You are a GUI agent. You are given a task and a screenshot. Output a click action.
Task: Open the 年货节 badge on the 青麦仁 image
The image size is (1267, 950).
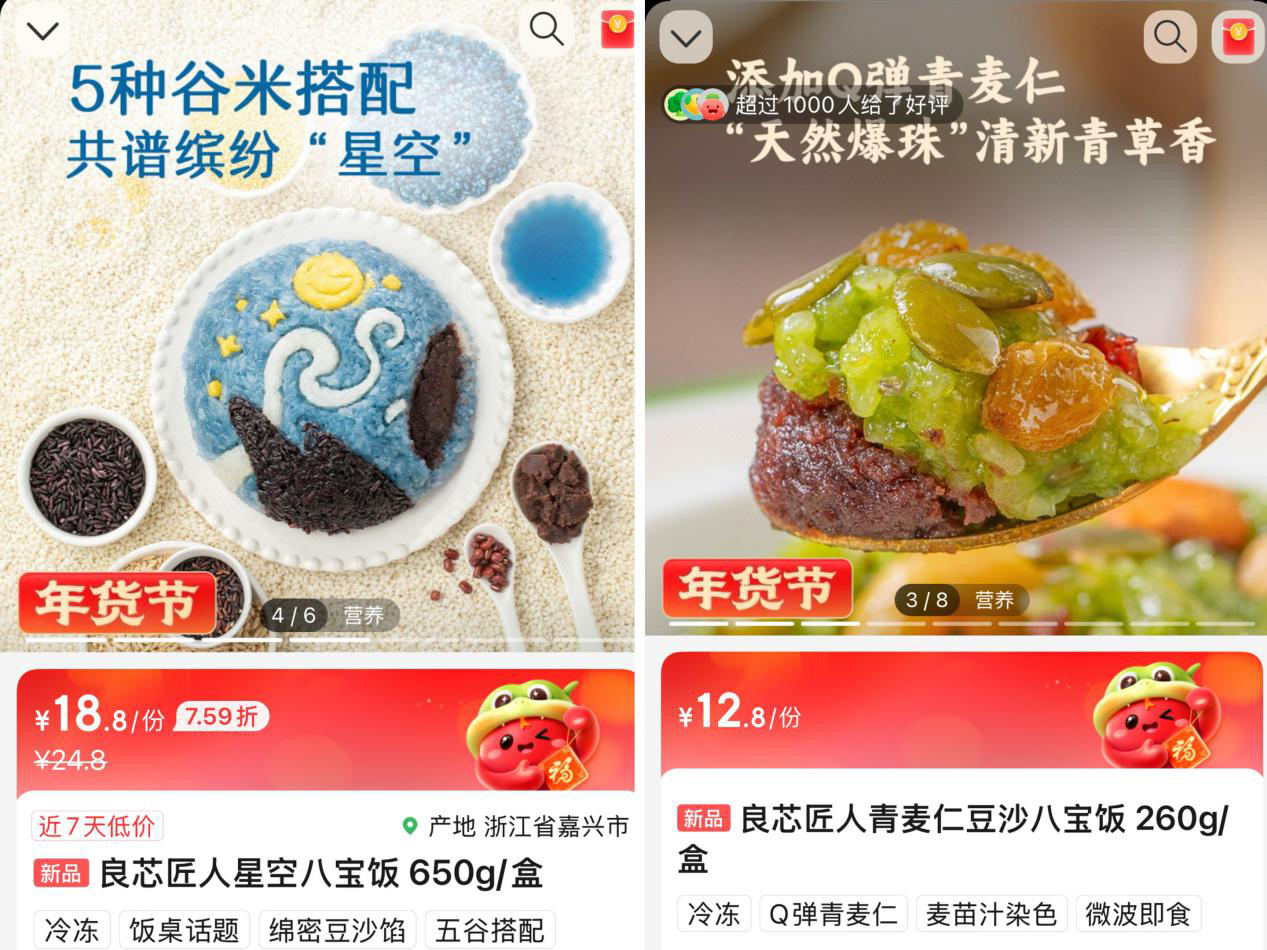point(757,588)
